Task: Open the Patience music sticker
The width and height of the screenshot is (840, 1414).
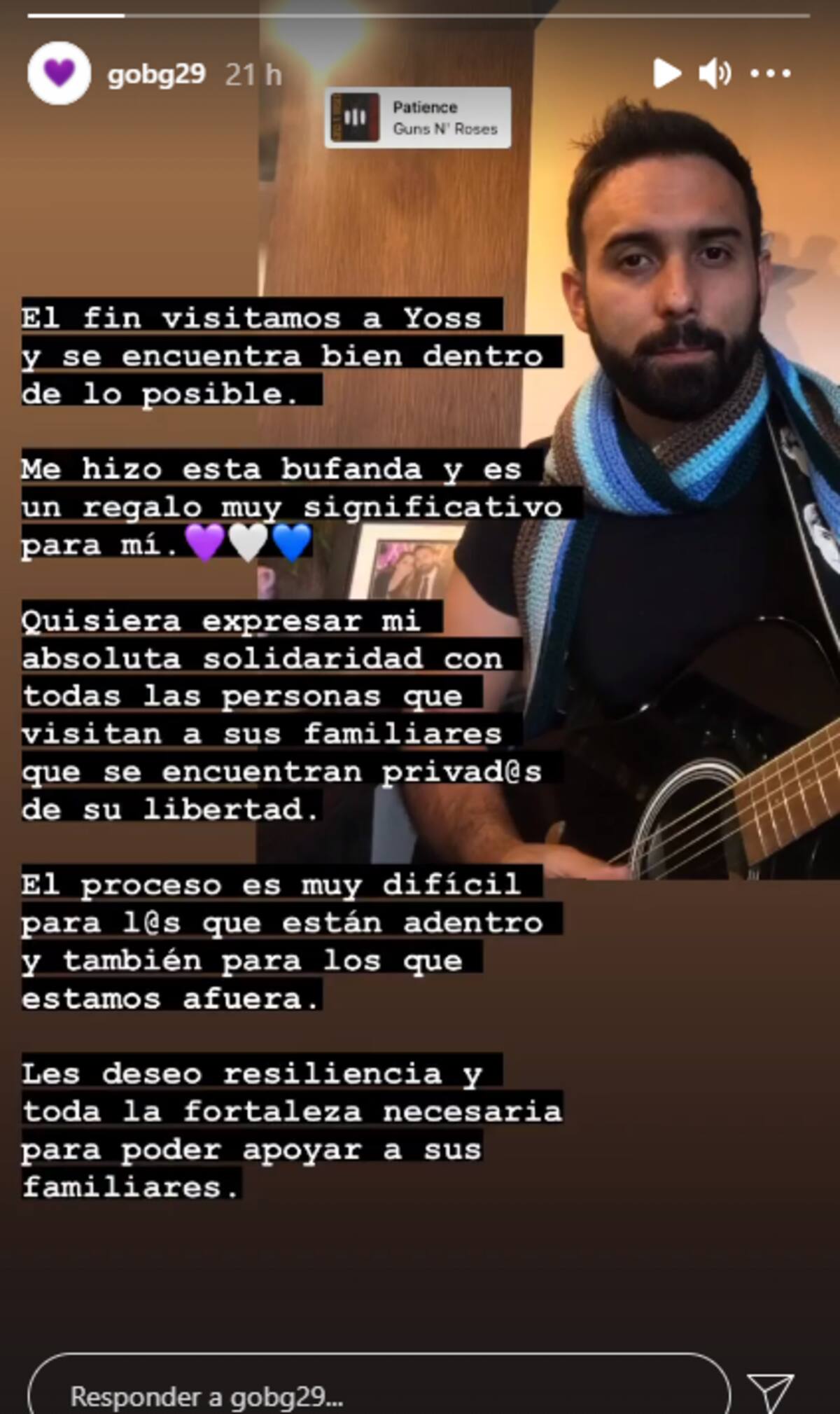Action: point(418,118)
